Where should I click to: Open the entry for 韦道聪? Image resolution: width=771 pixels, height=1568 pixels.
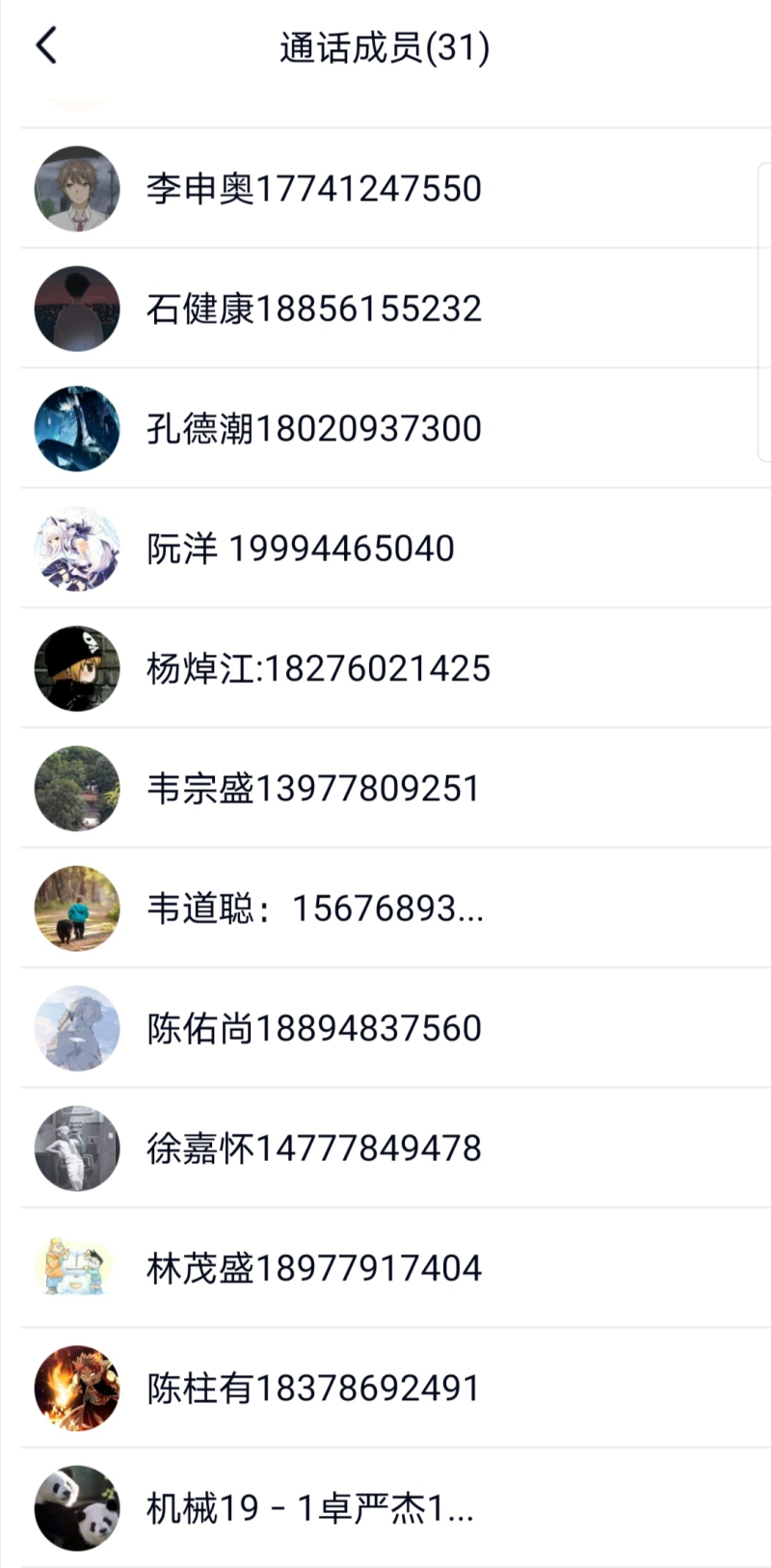(x=315, y=908)
